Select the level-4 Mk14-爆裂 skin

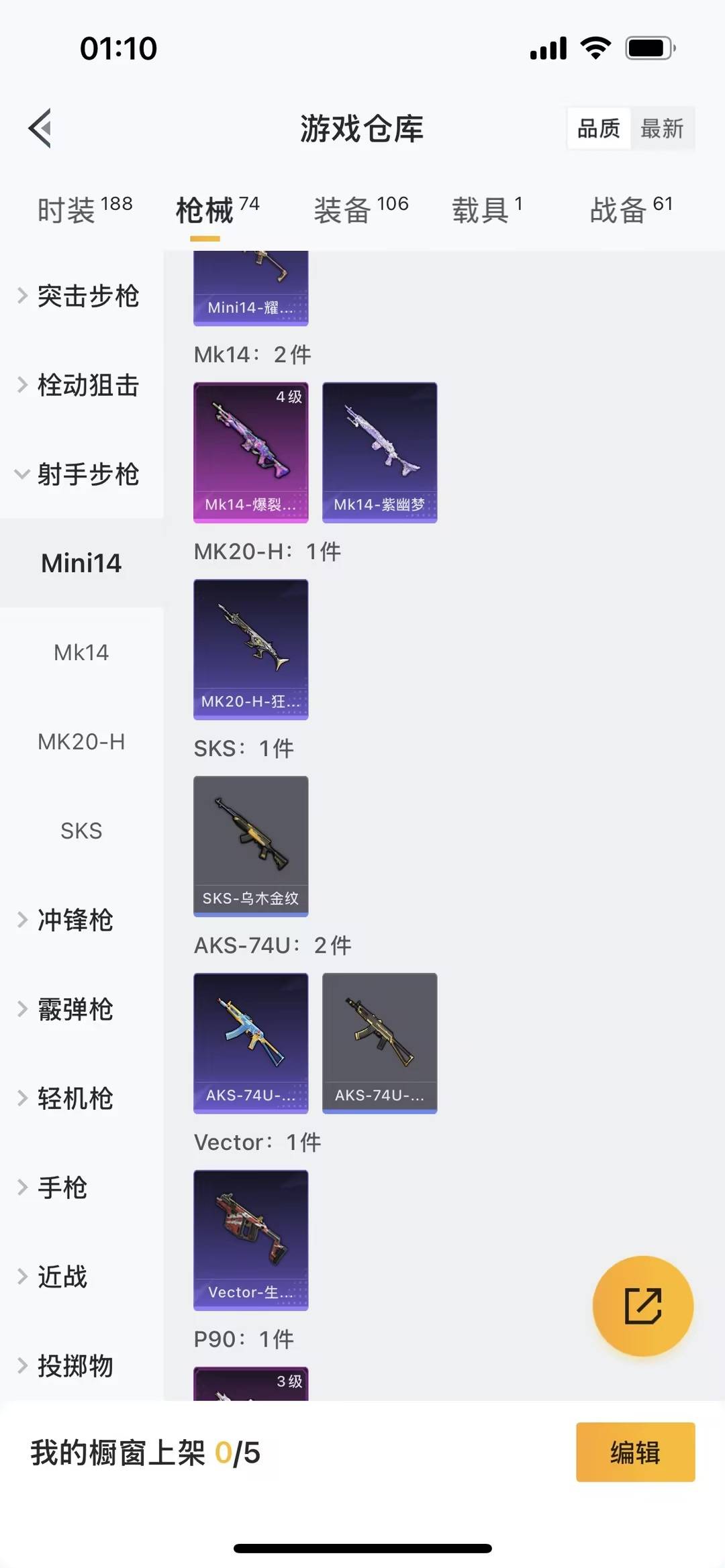click(x=250, y=452)
